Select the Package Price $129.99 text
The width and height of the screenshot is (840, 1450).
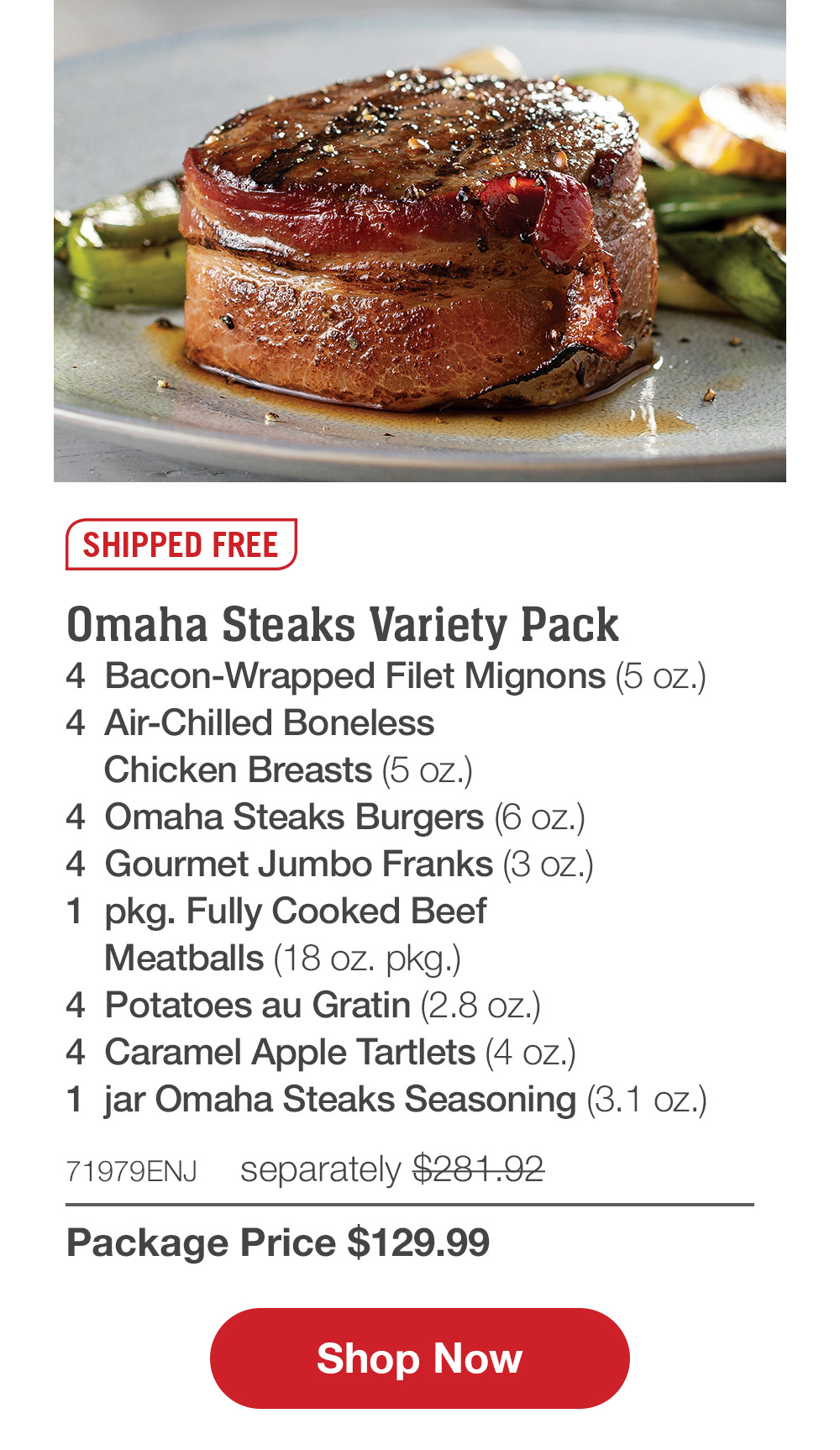click(281, 1241)
